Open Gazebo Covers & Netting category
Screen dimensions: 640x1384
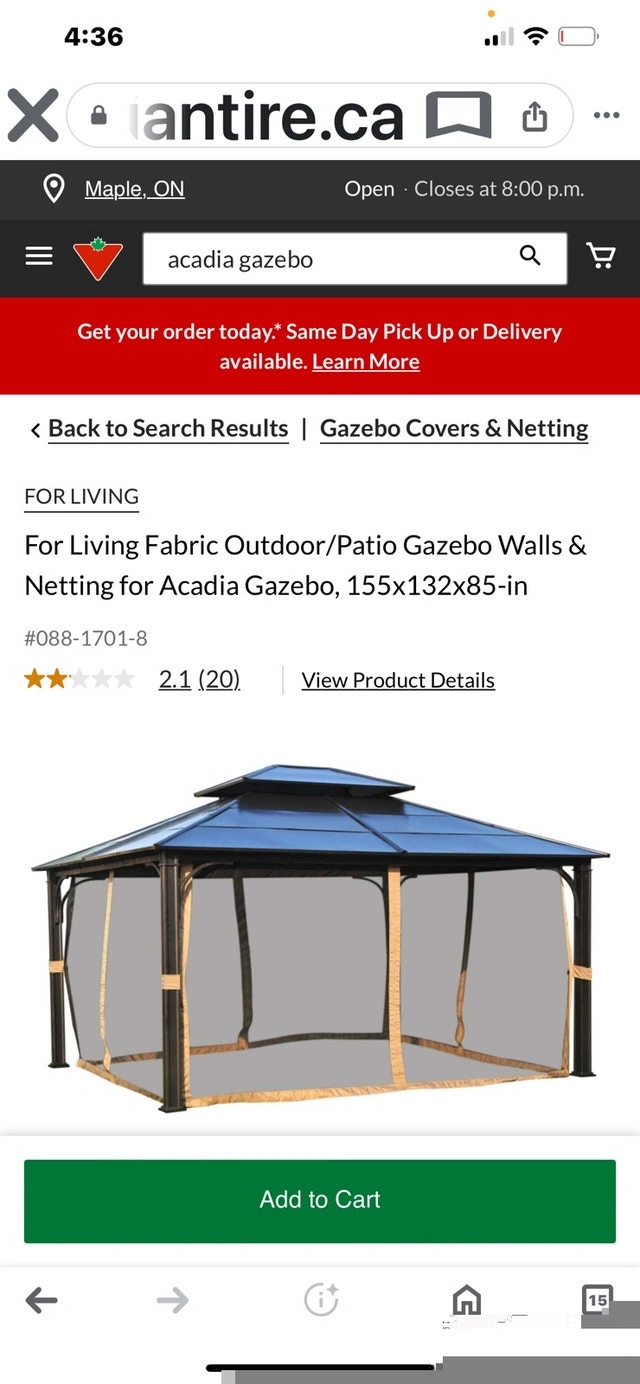tap(454, 429)
